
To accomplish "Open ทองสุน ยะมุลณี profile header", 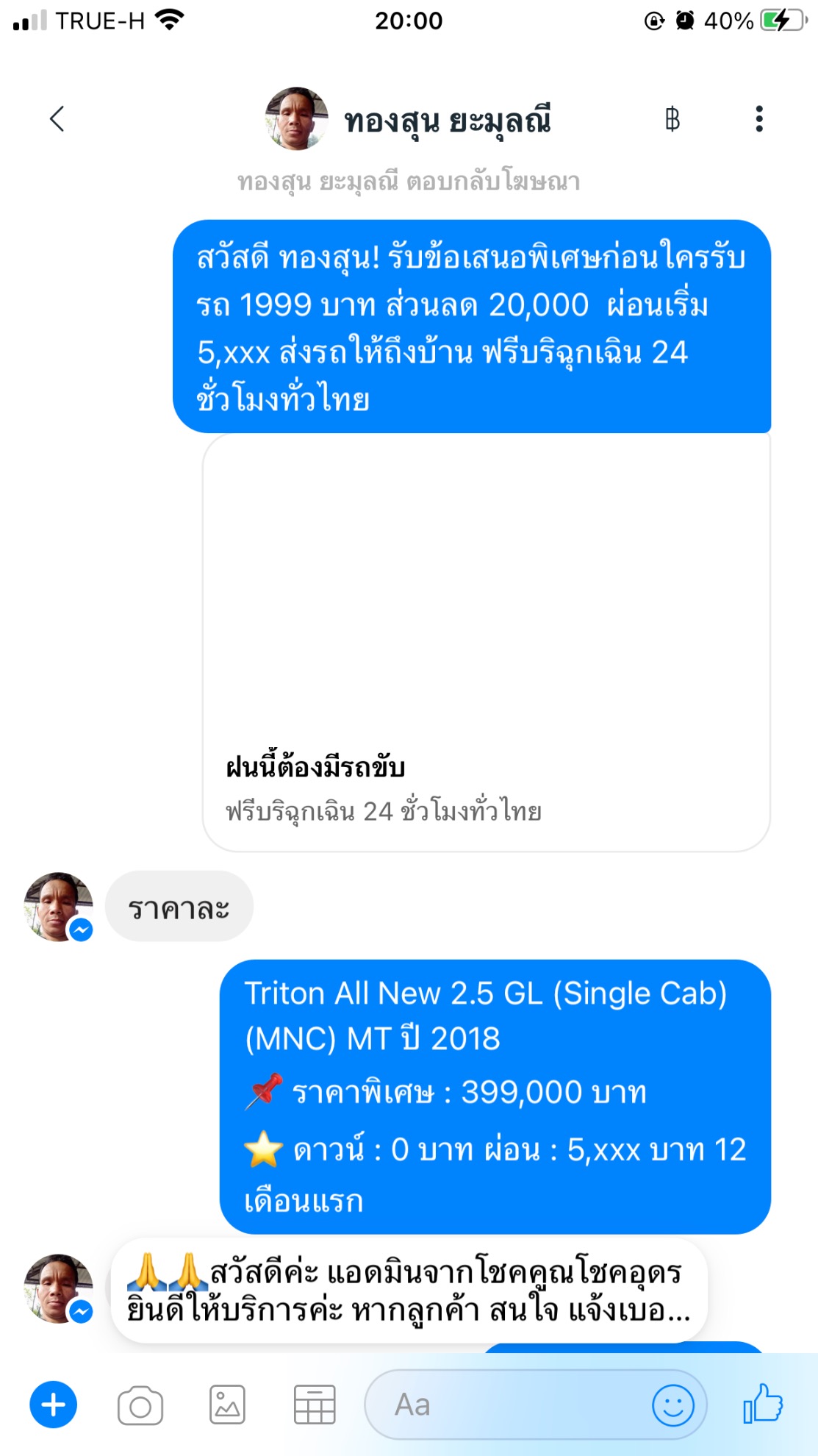I will point(408,120).
